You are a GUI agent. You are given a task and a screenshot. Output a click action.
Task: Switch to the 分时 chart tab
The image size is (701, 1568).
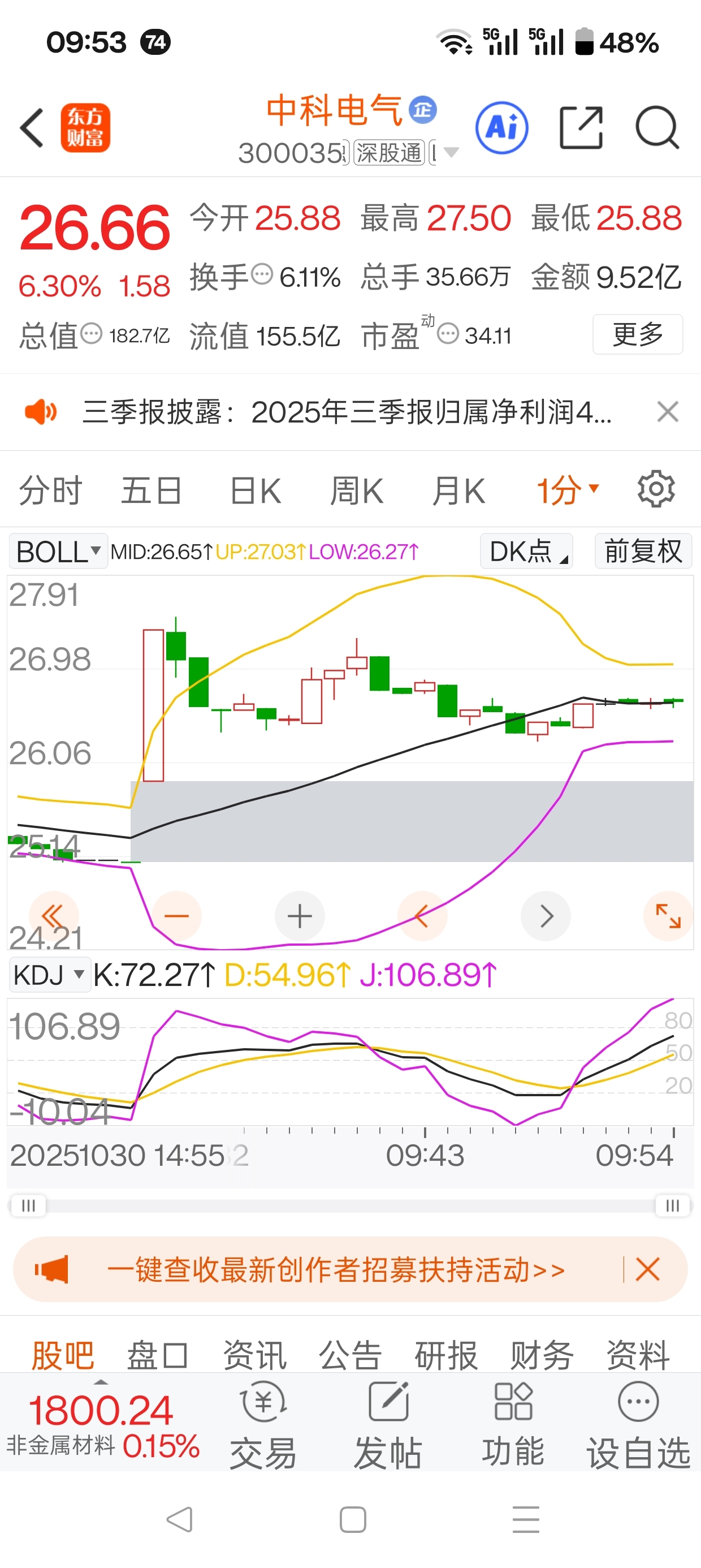[50, 490]
